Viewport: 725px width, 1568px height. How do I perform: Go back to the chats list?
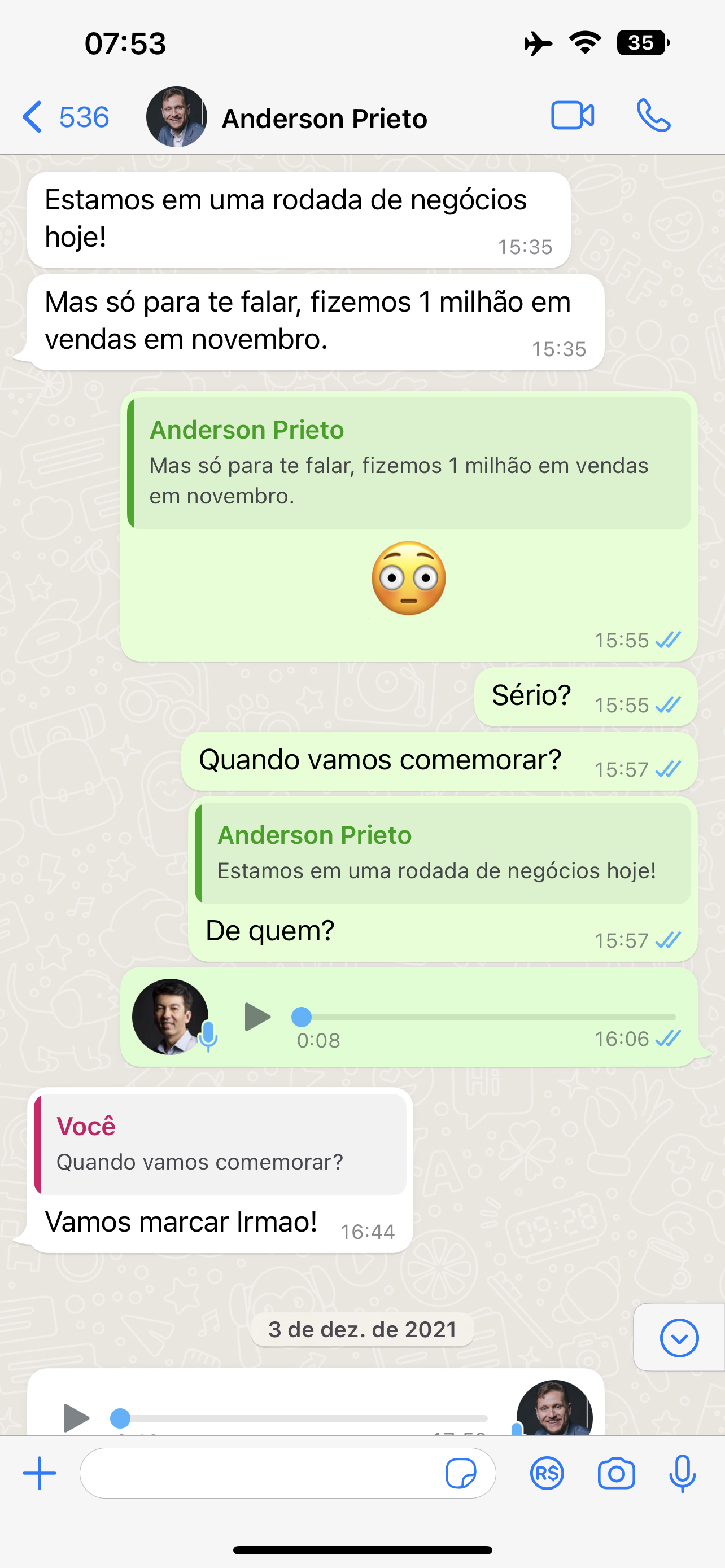pos(34,117)
